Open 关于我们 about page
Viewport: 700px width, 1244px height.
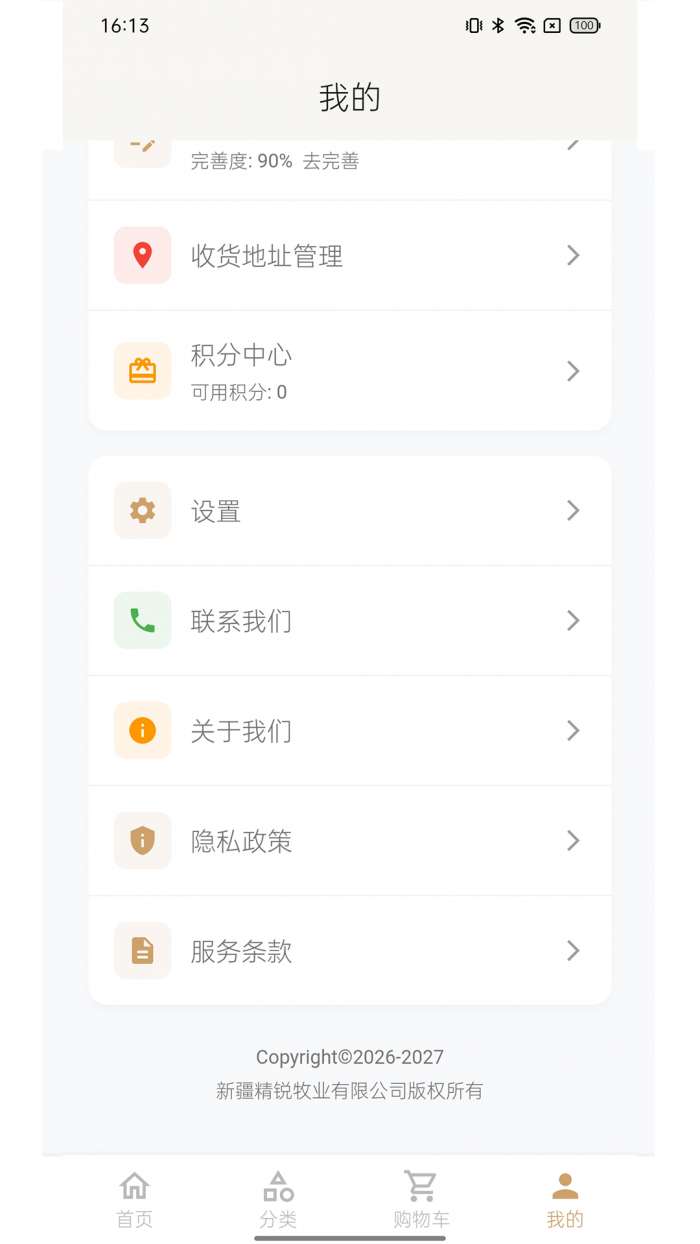(349, 731)
